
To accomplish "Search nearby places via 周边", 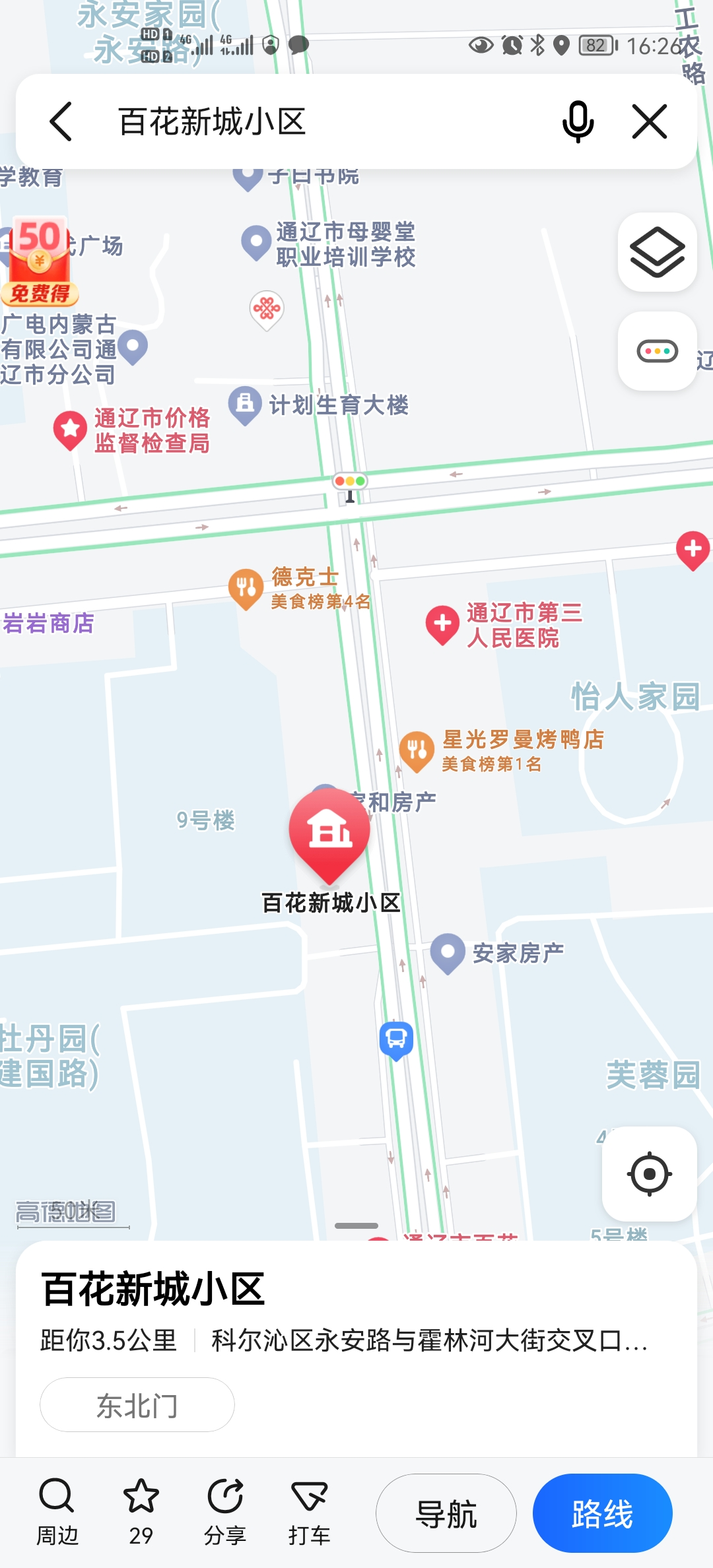I will 57,1513.
